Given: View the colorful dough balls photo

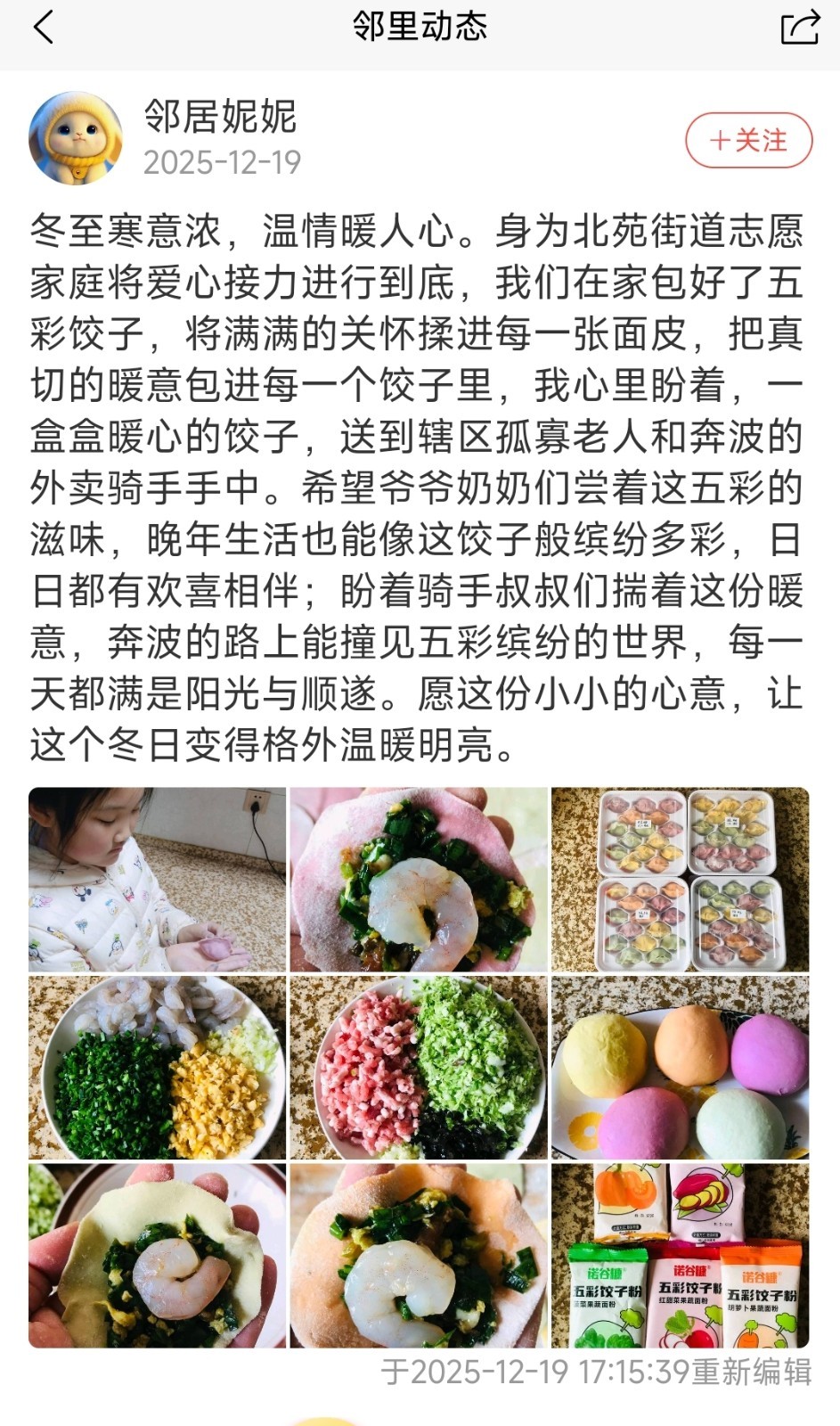Looking at the screenshot, I should (681, 1068).
